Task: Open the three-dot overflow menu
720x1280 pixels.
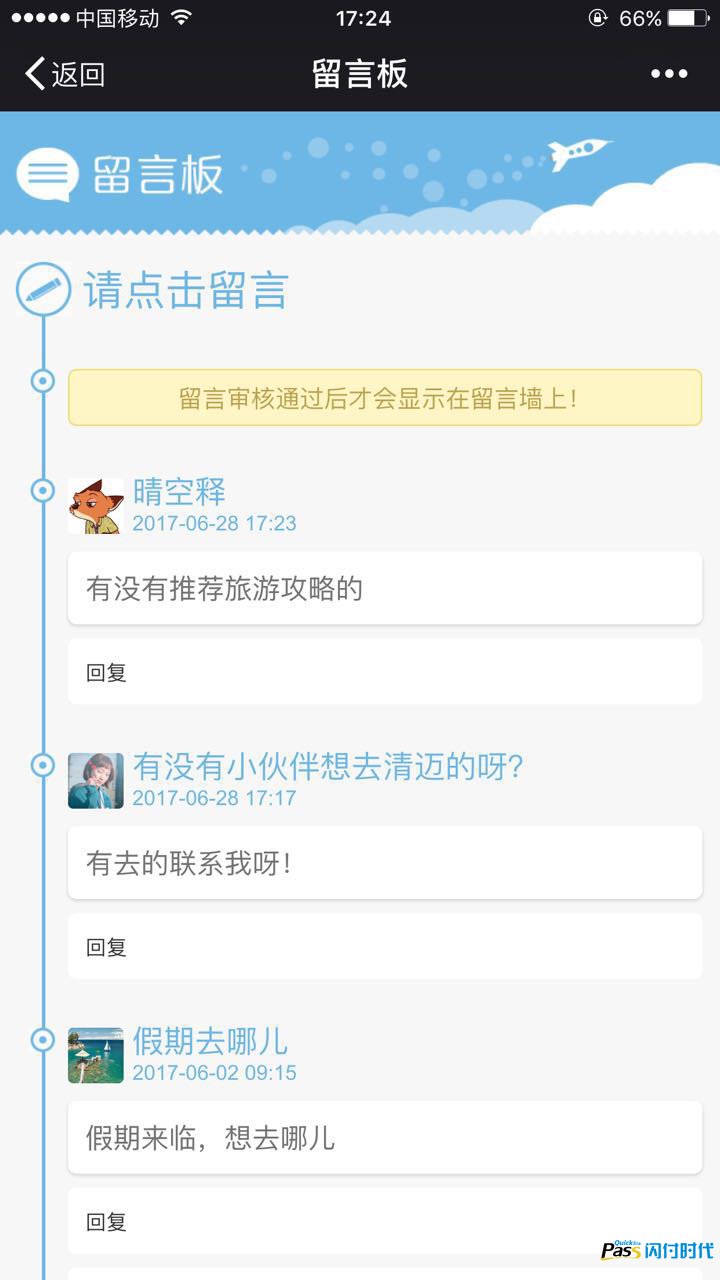Action: click(669, 74)
